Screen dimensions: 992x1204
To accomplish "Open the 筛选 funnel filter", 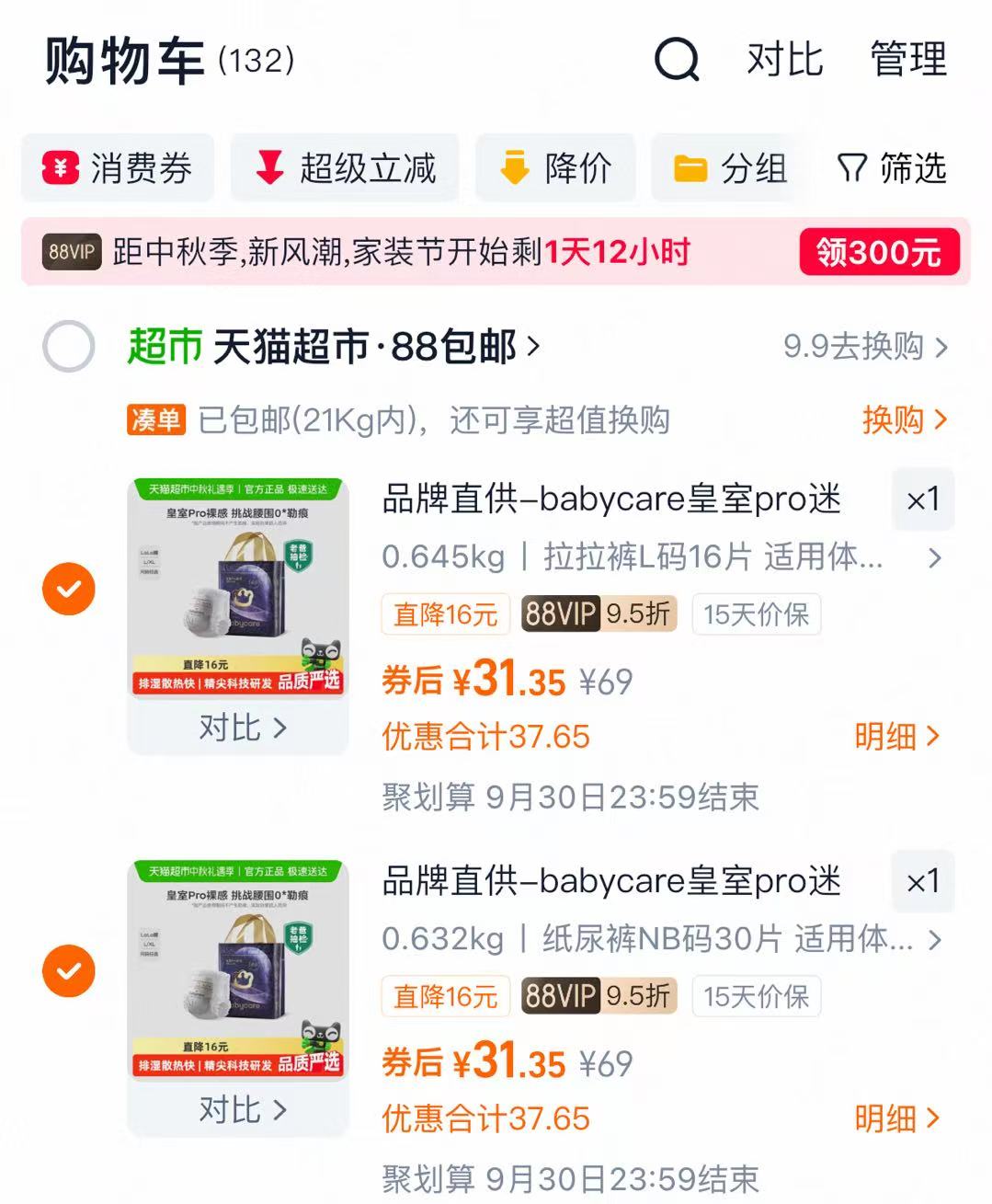I will tap(852, 168).
